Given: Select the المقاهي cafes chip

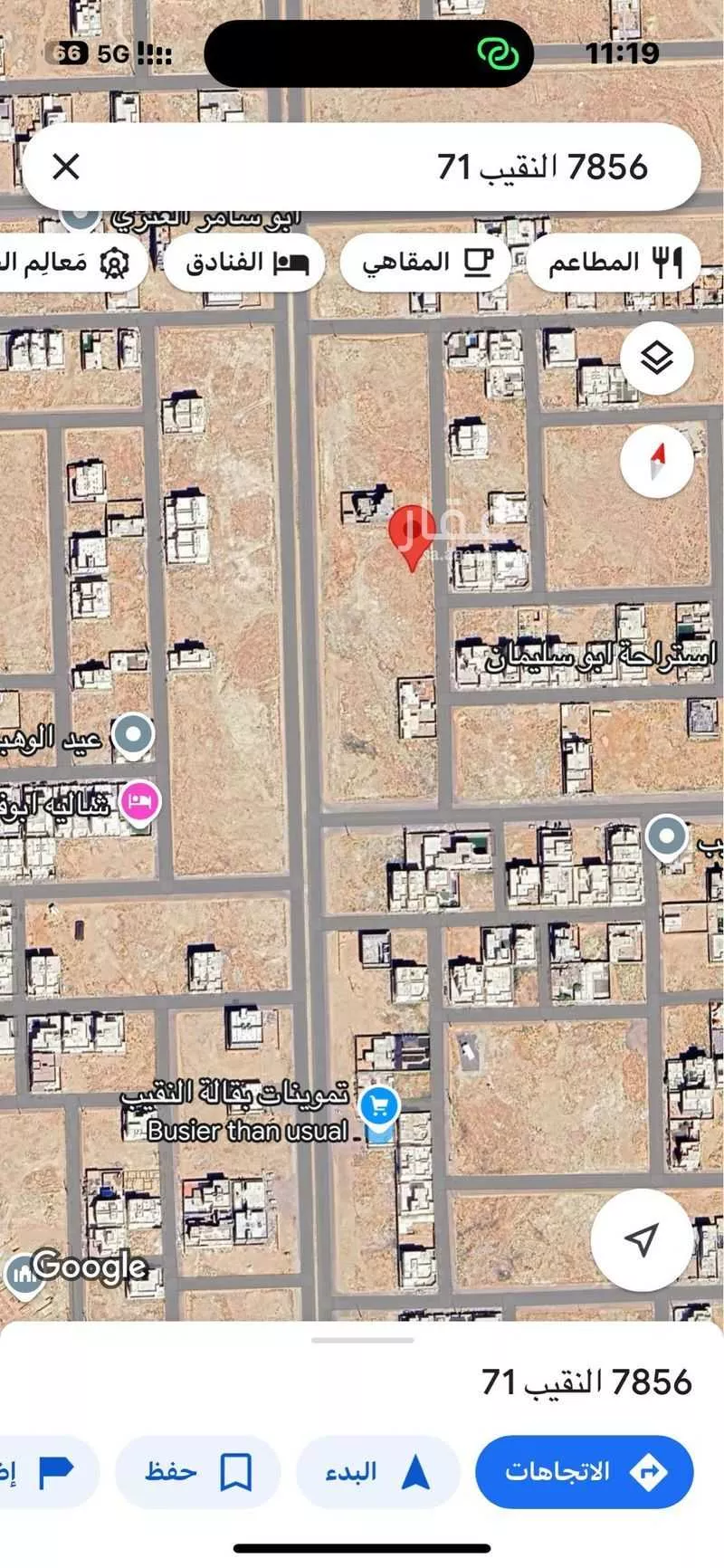Looking at the screenshot, I should (x=425, y=263).
